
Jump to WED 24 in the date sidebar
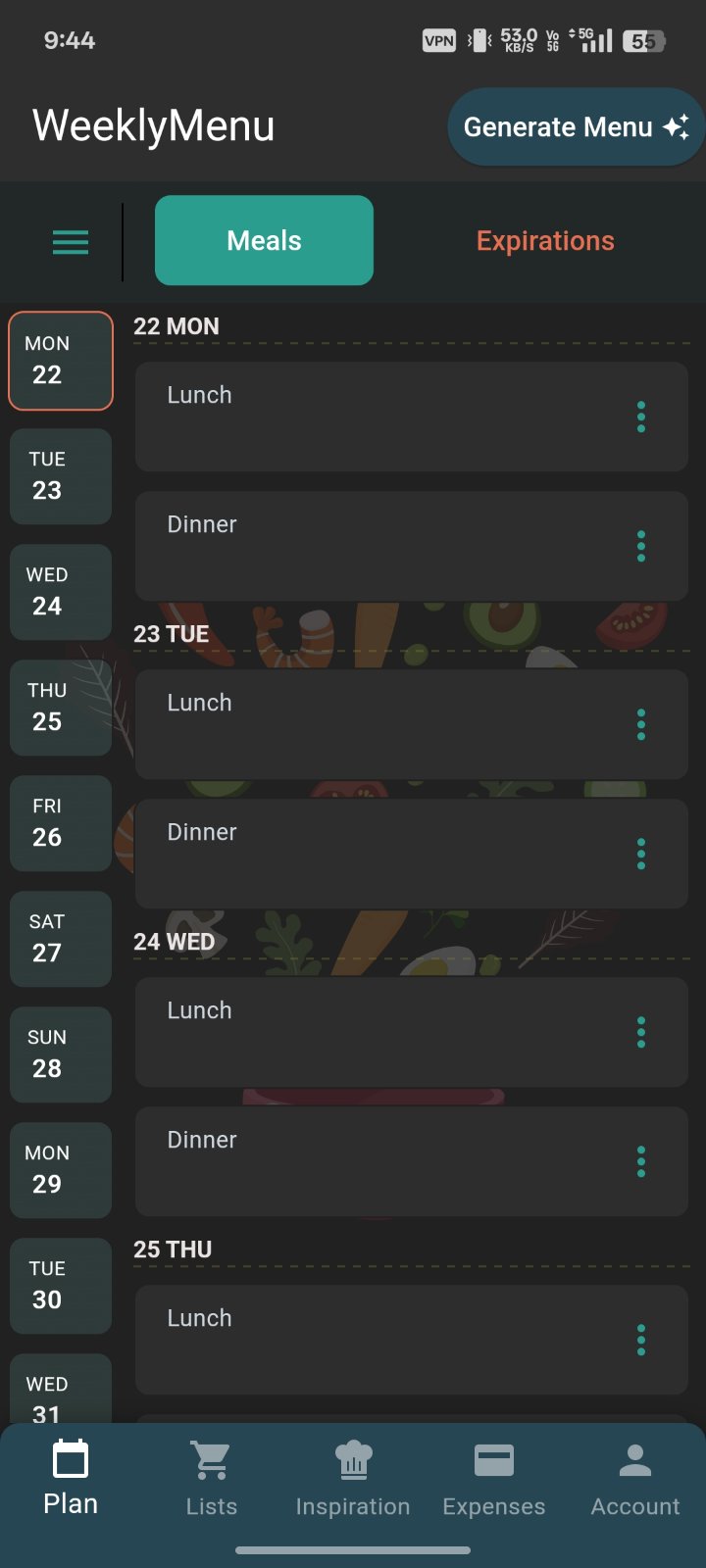[61, 592]
